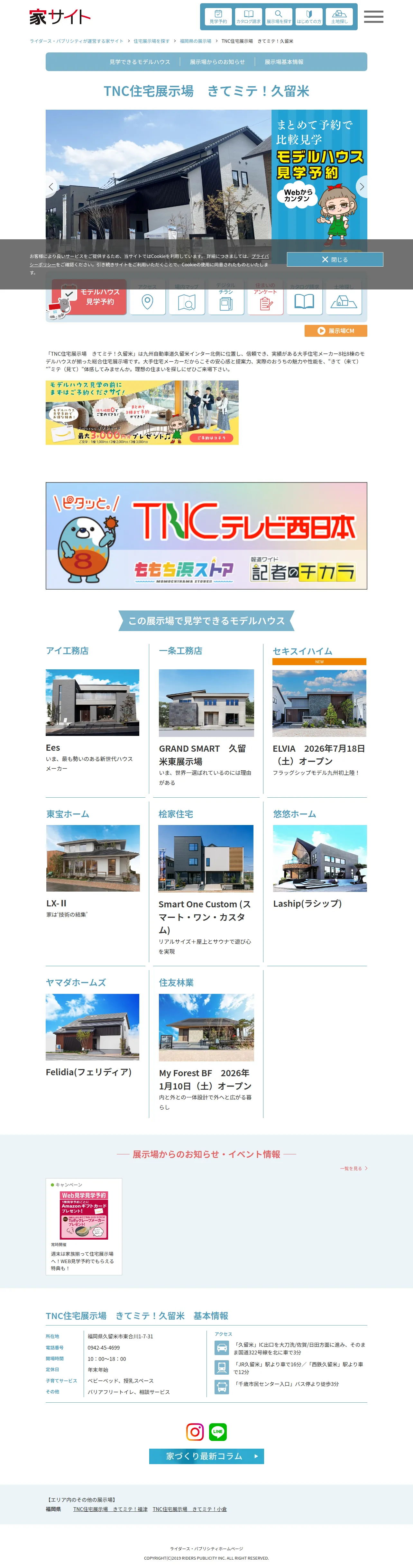Open 展示場を探す in the top toolbar

[278, 17]
